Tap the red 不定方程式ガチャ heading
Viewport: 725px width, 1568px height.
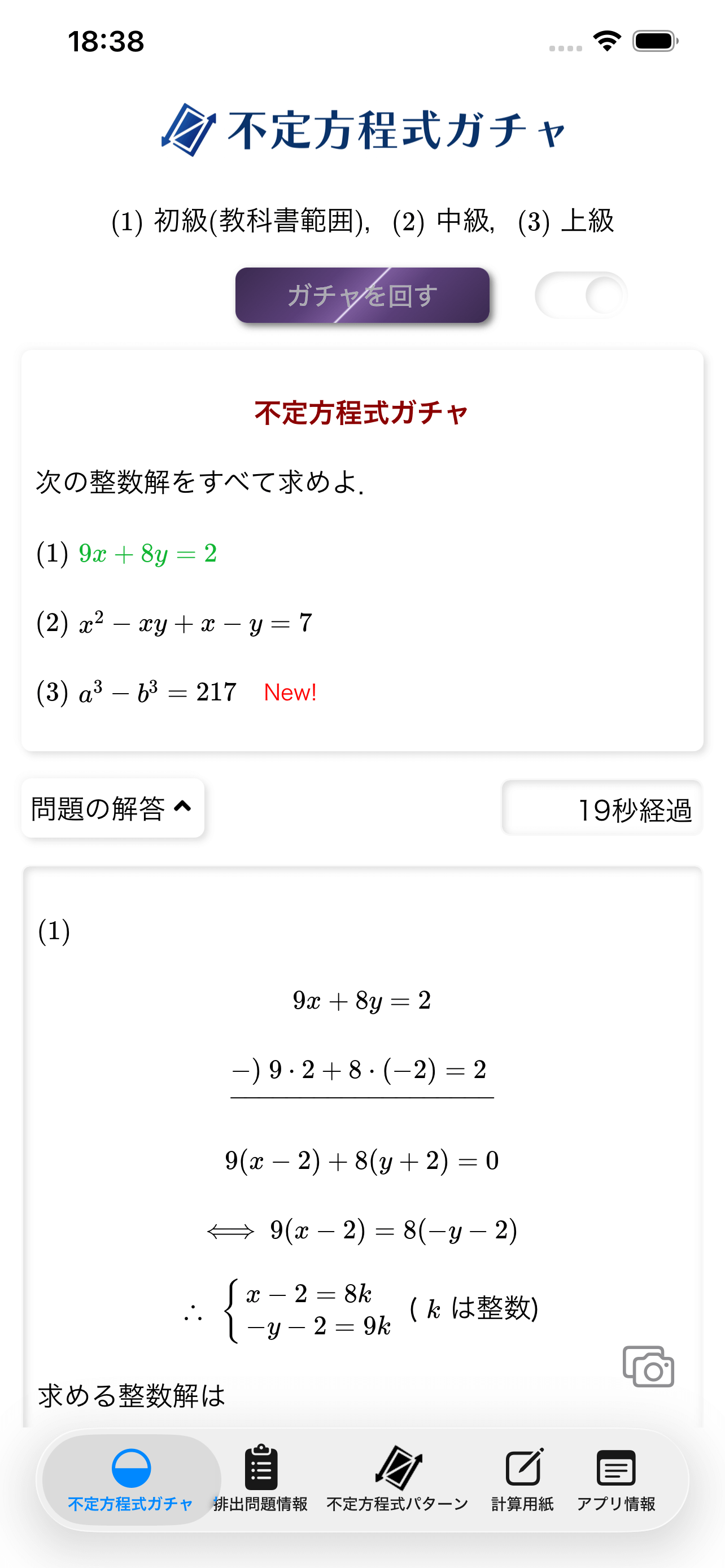(361, 413)
